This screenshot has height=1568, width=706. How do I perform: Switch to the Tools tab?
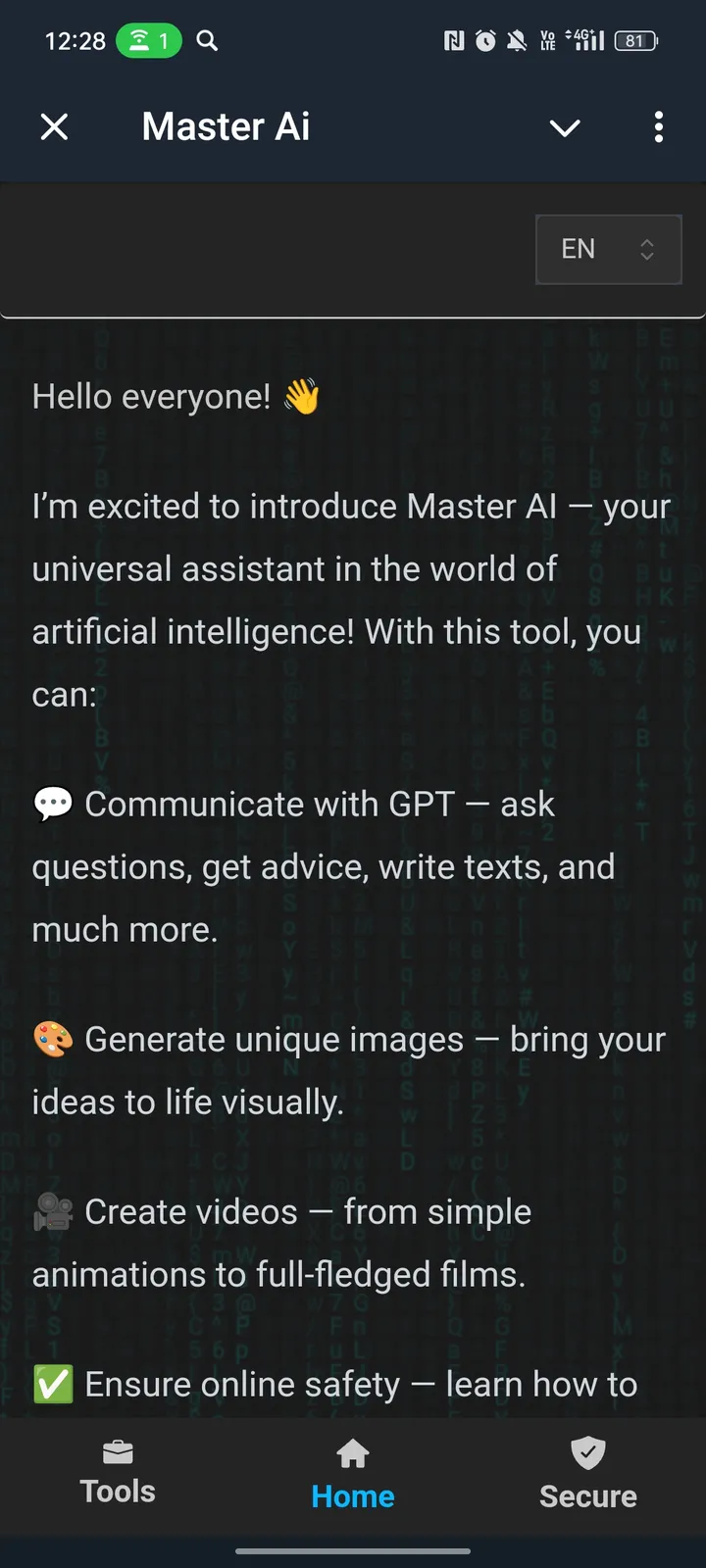point(117,1475)
